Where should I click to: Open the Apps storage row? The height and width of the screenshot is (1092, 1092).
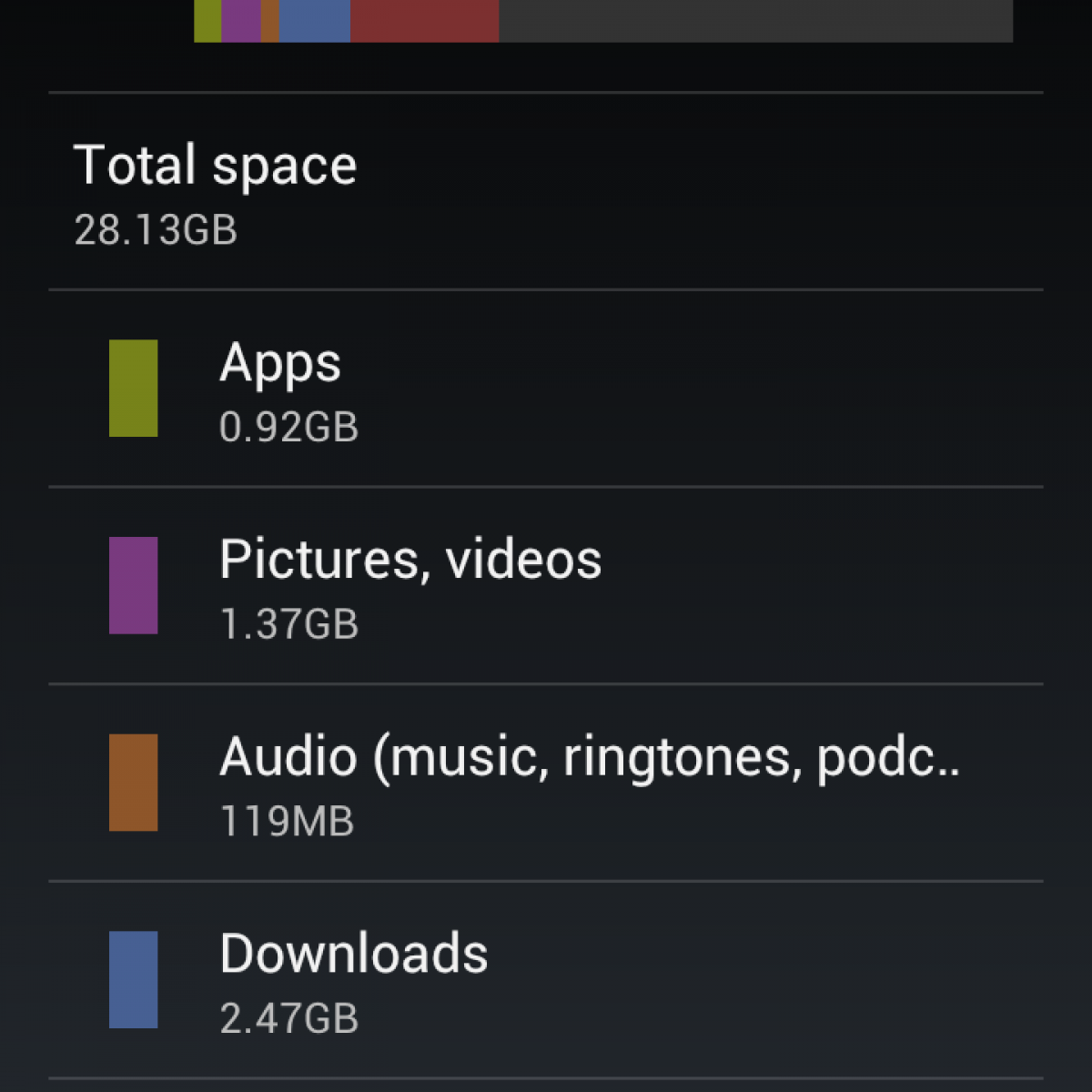pyautogui.click(x=546, y=389)
